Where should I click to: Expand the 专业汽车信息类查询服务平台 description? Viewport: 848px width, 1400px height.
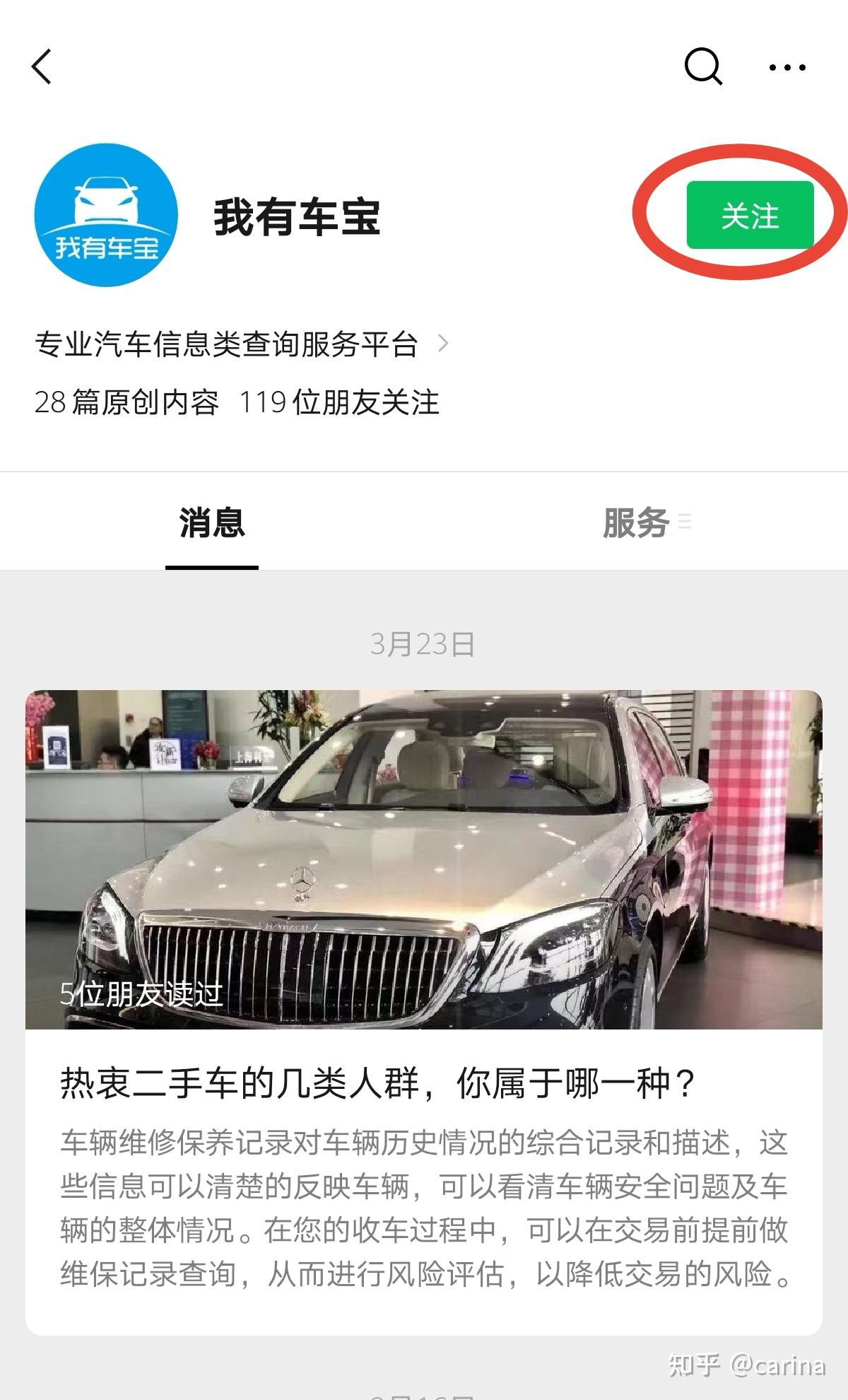click(x=242, y=344)
